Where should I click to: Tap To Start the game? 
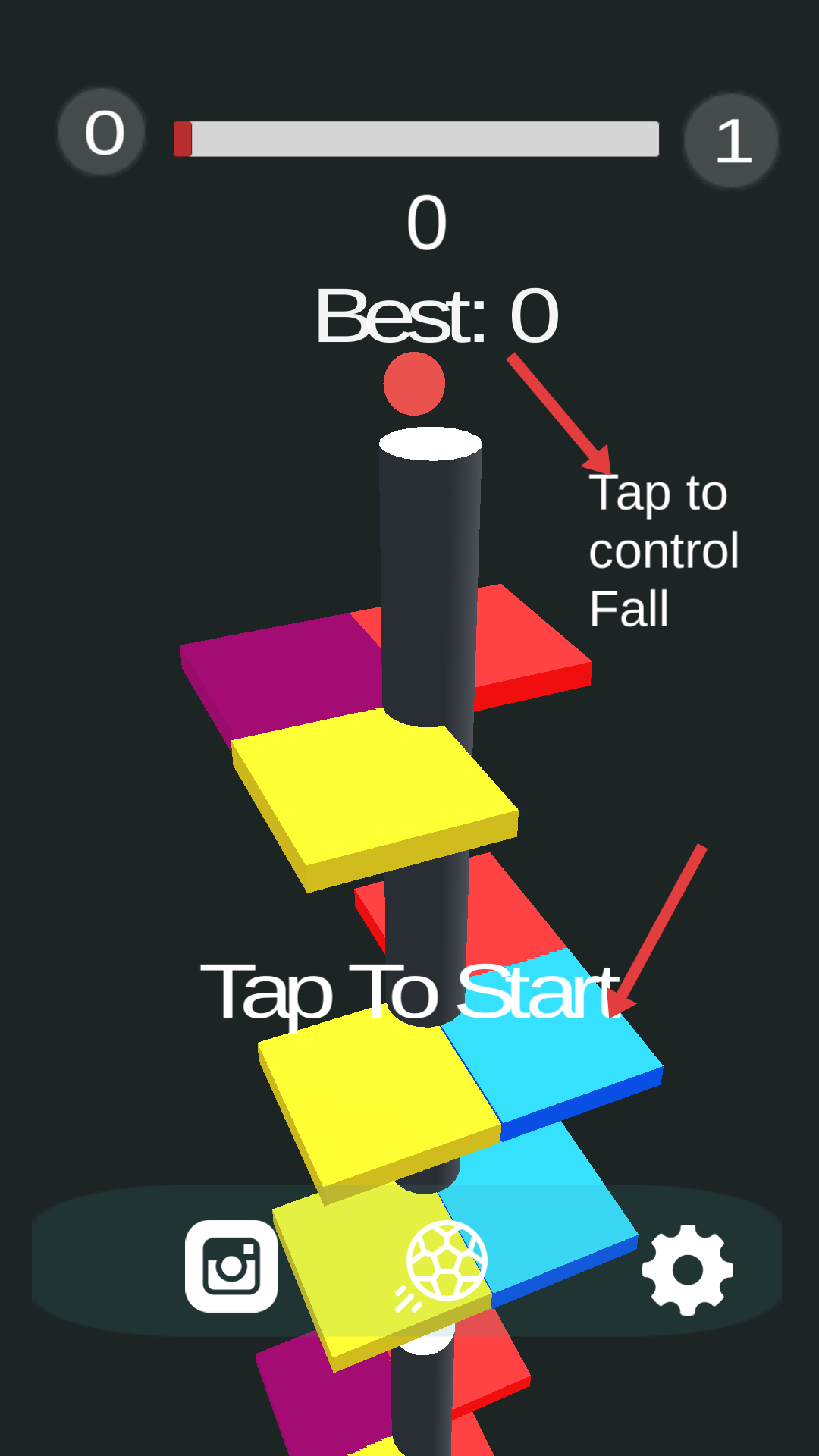point(409,992)
